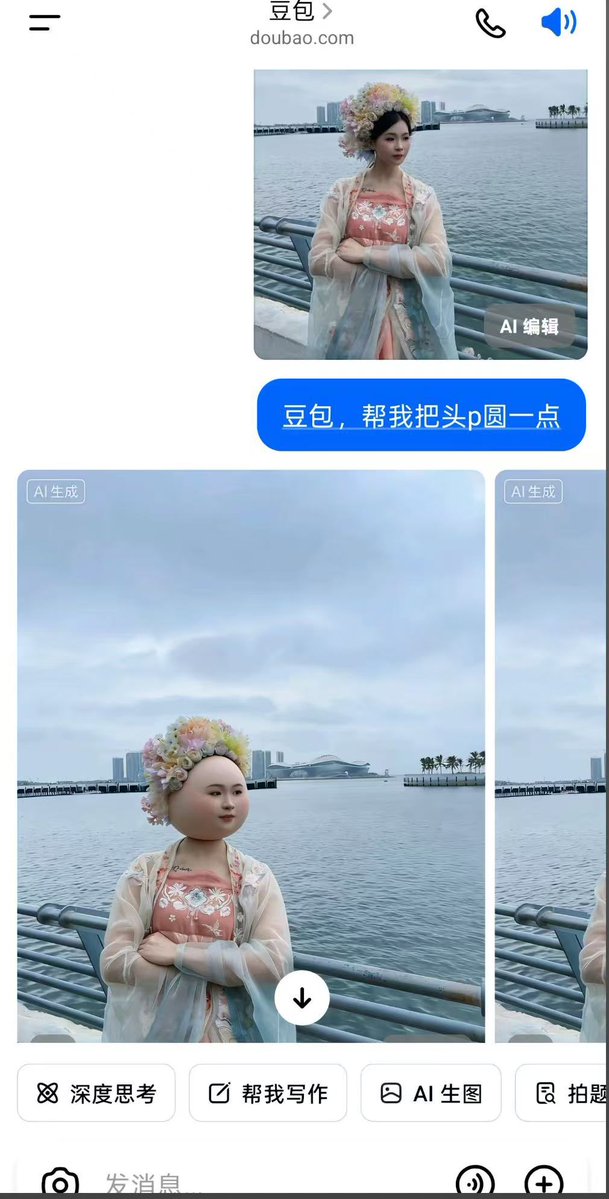
Task: Select the 帮我写作 chip
Action: (x=268, y=1093)
